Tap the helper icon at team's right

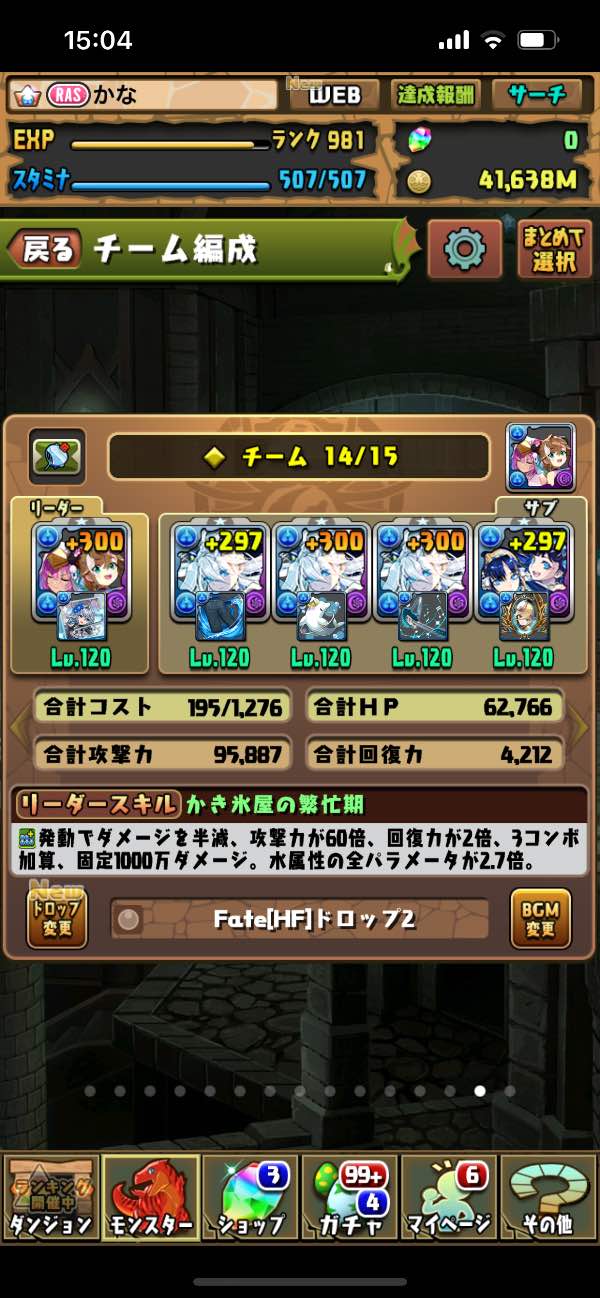pos(541,456)
